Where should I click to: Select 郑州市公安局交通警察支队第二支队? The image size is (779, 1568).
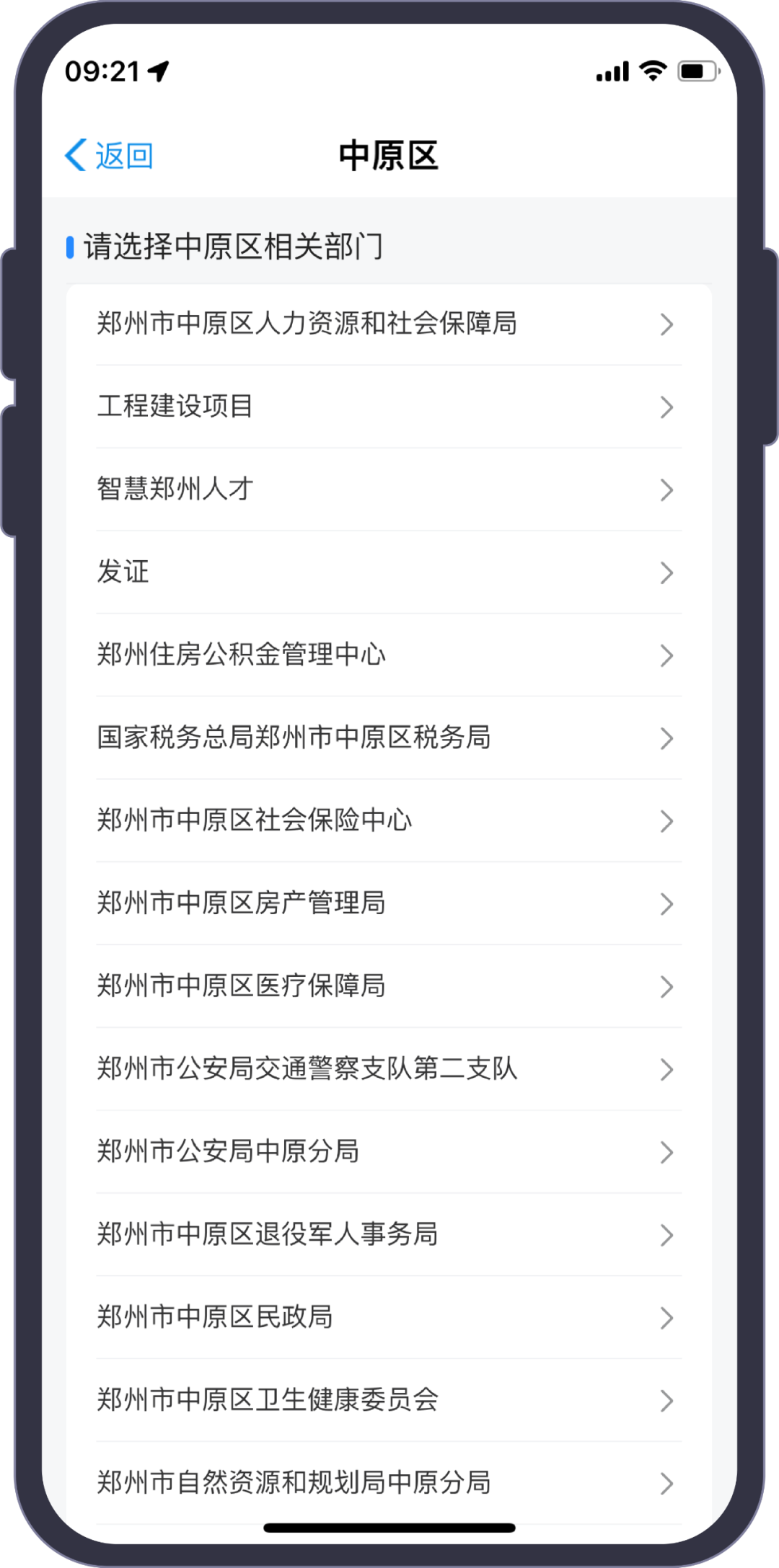(x=389, y=1069)
